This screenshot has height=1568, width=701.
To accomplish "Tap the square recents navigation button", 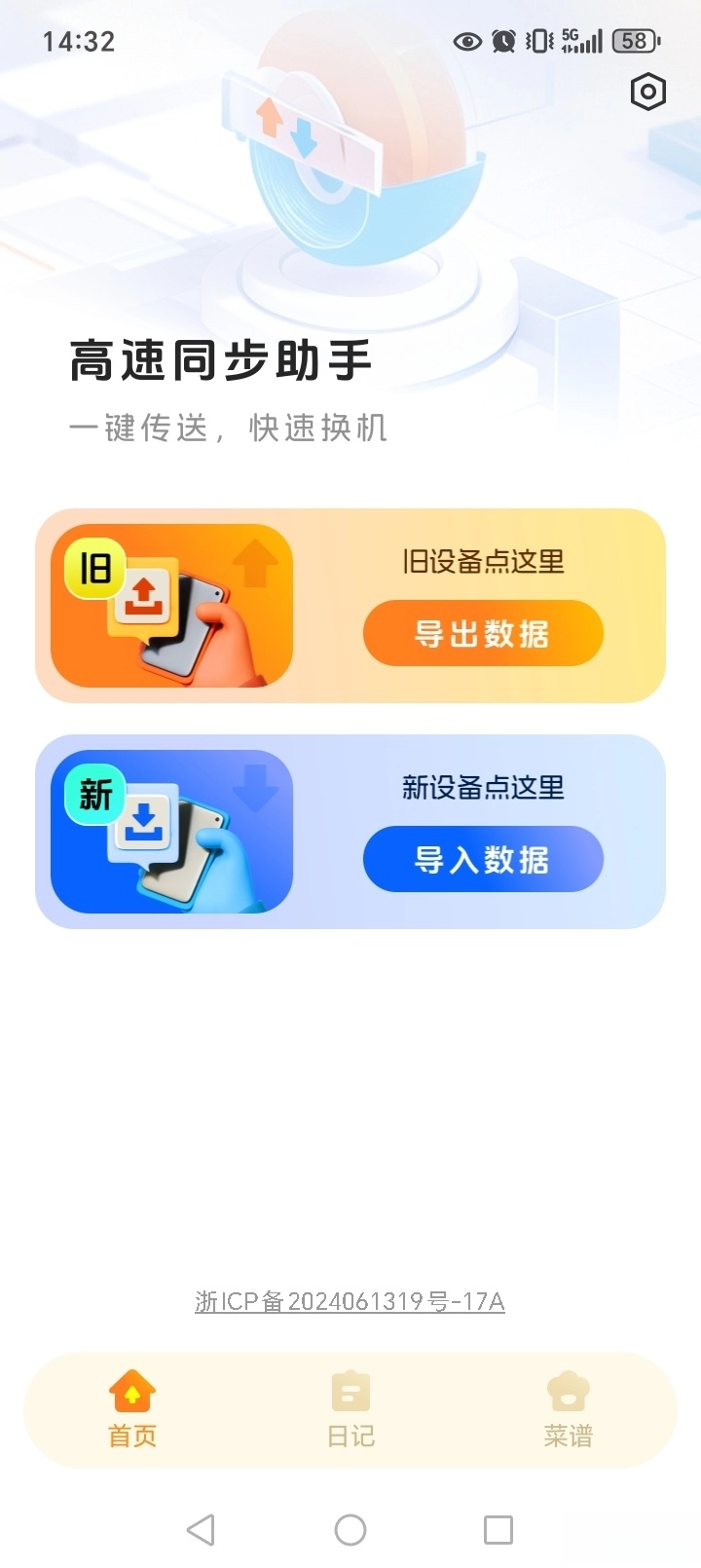I will point(498,1529).
